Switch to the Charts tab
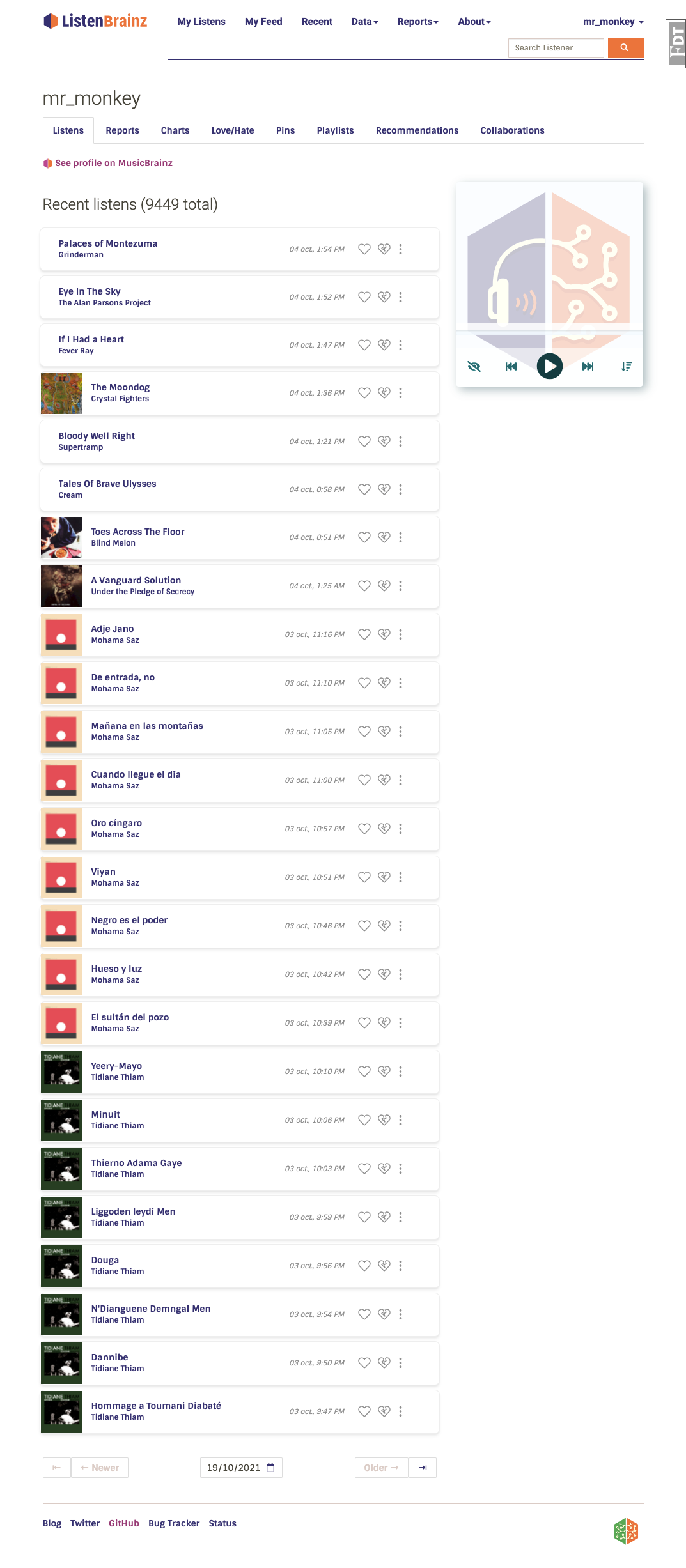This screenshot has width=686, height=1568. point(175,130)
